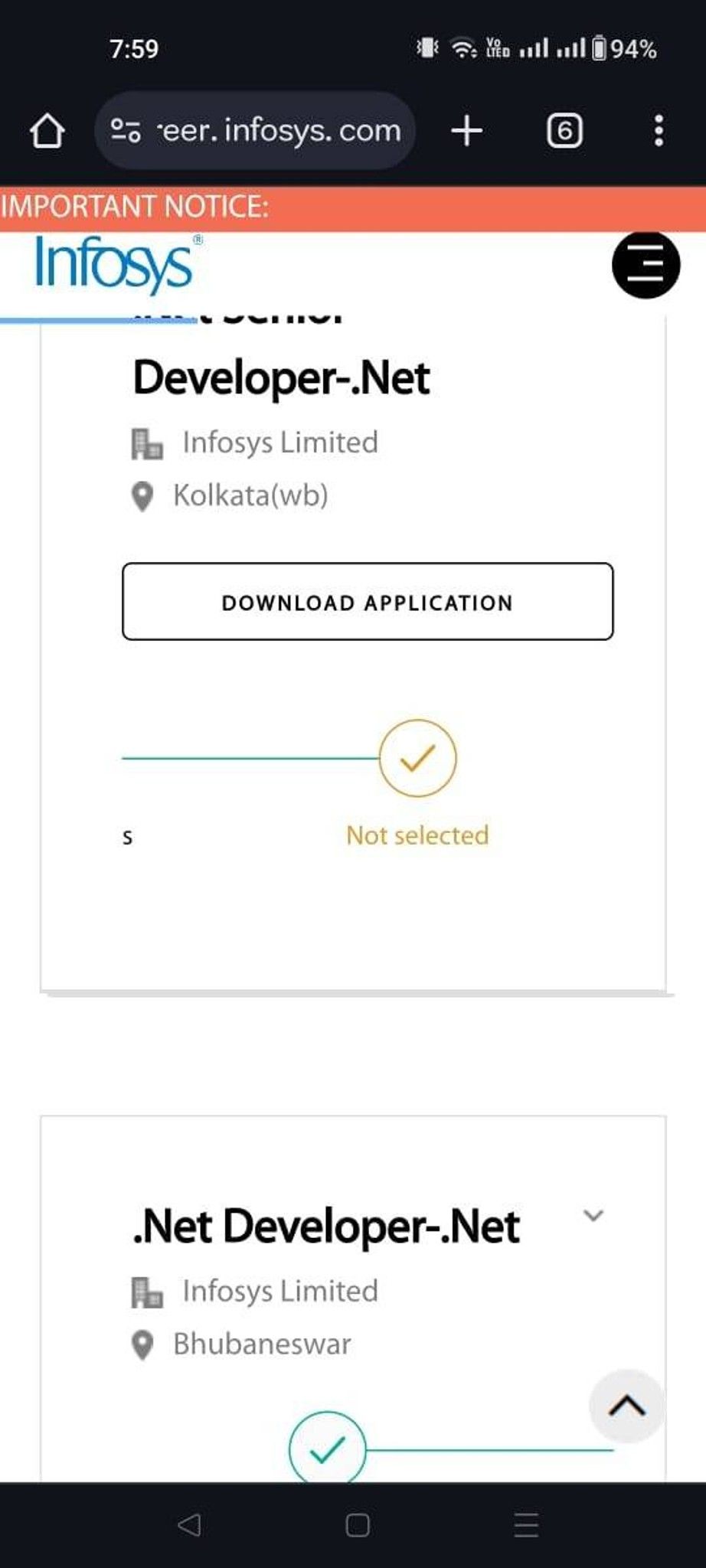Tap the scroll-to-top arrow
Viewport: 706px width, 1568px height.
pos(626,1405)
